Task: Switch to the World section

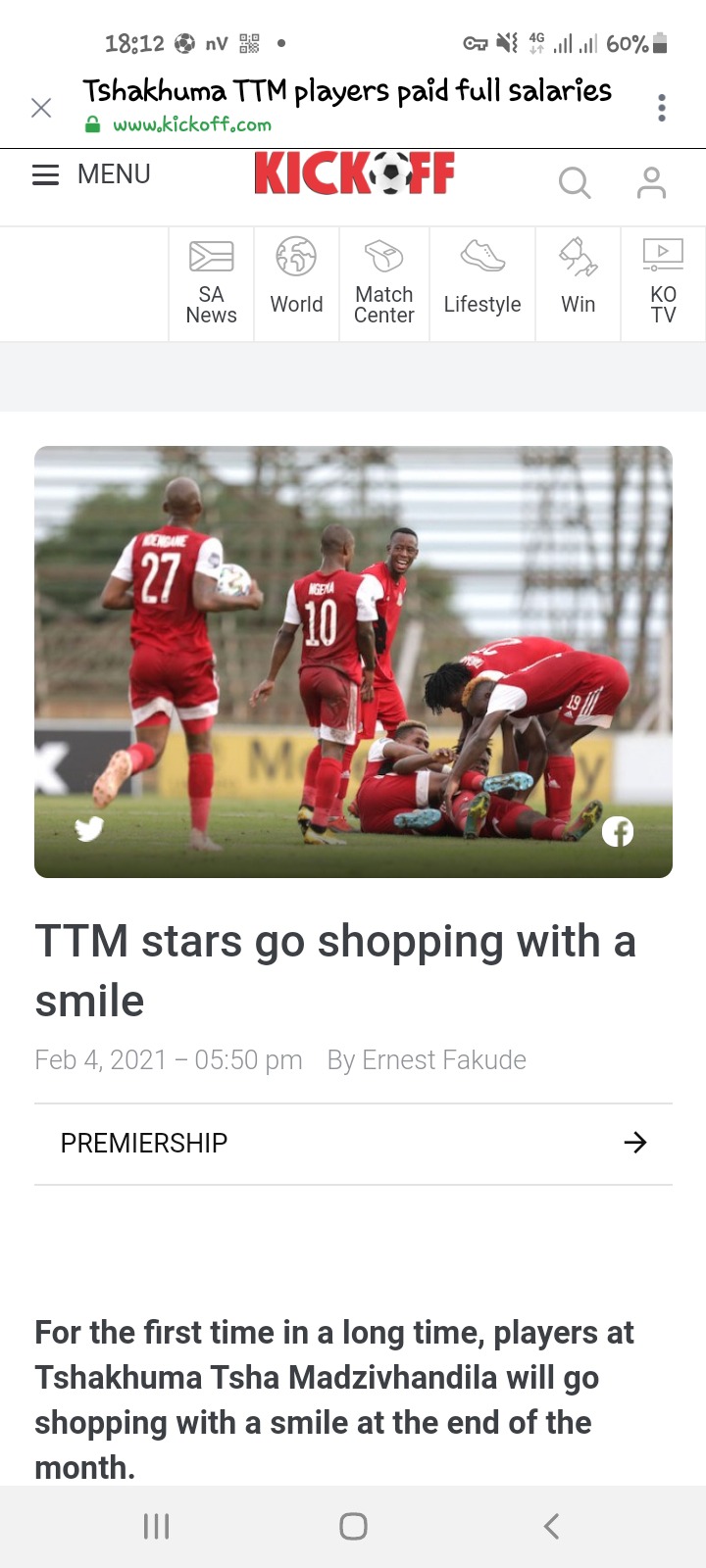Action: (x=296, y=284)
